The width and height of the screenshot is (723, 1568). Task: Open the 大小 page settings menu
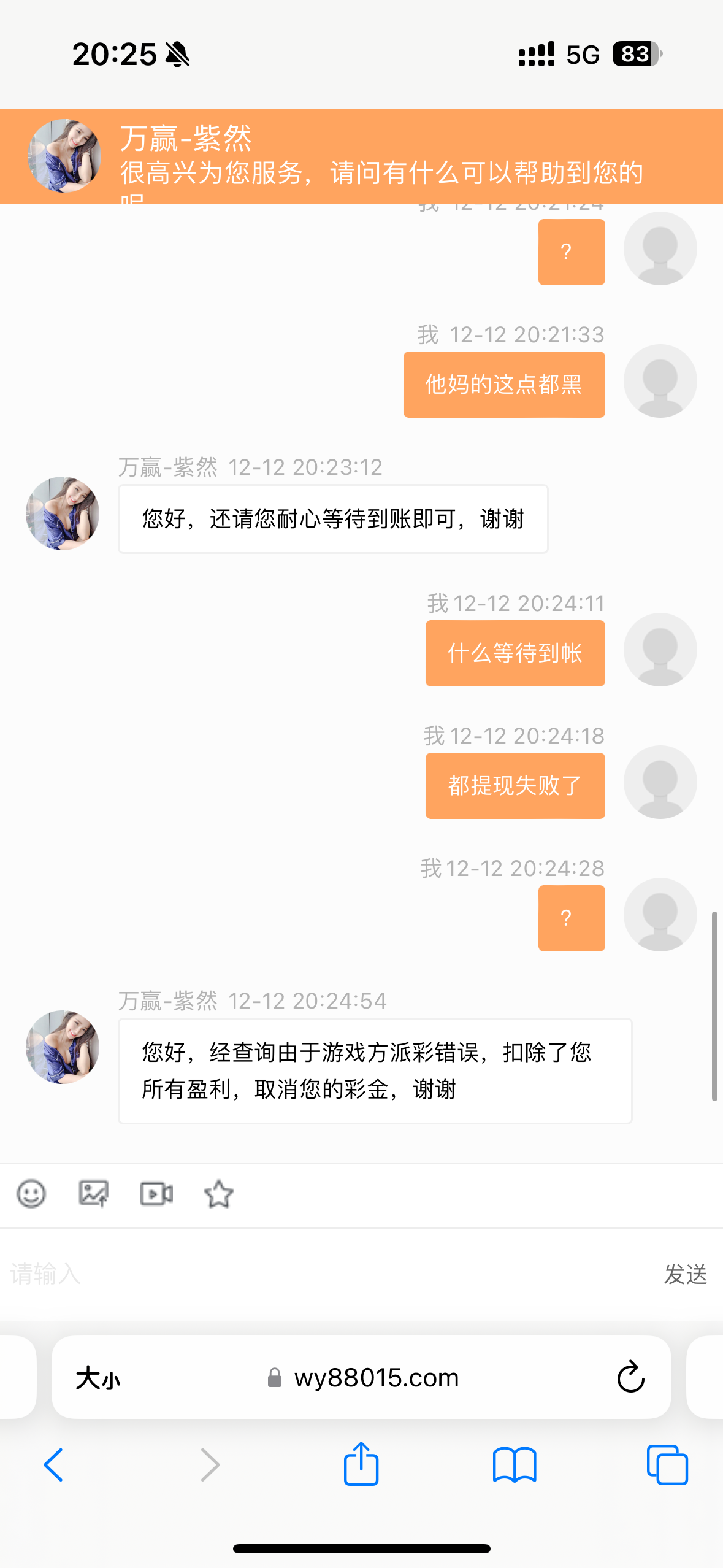tap(98, 1378)
